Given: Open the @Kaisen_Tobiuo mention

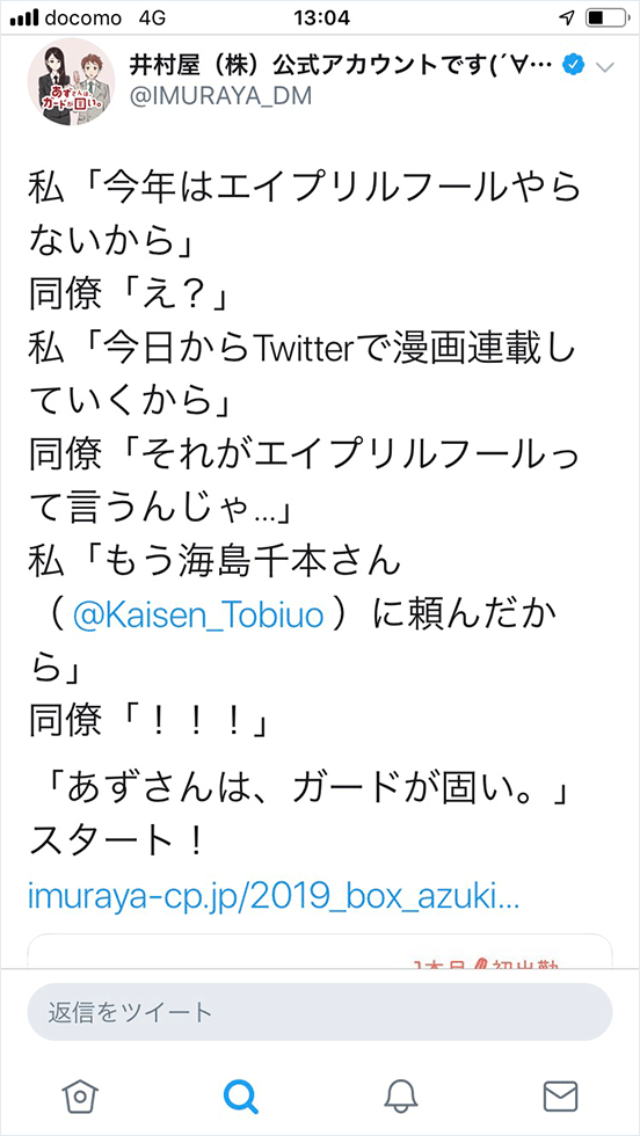Looking at the screenshot, I should coord(198,614).
